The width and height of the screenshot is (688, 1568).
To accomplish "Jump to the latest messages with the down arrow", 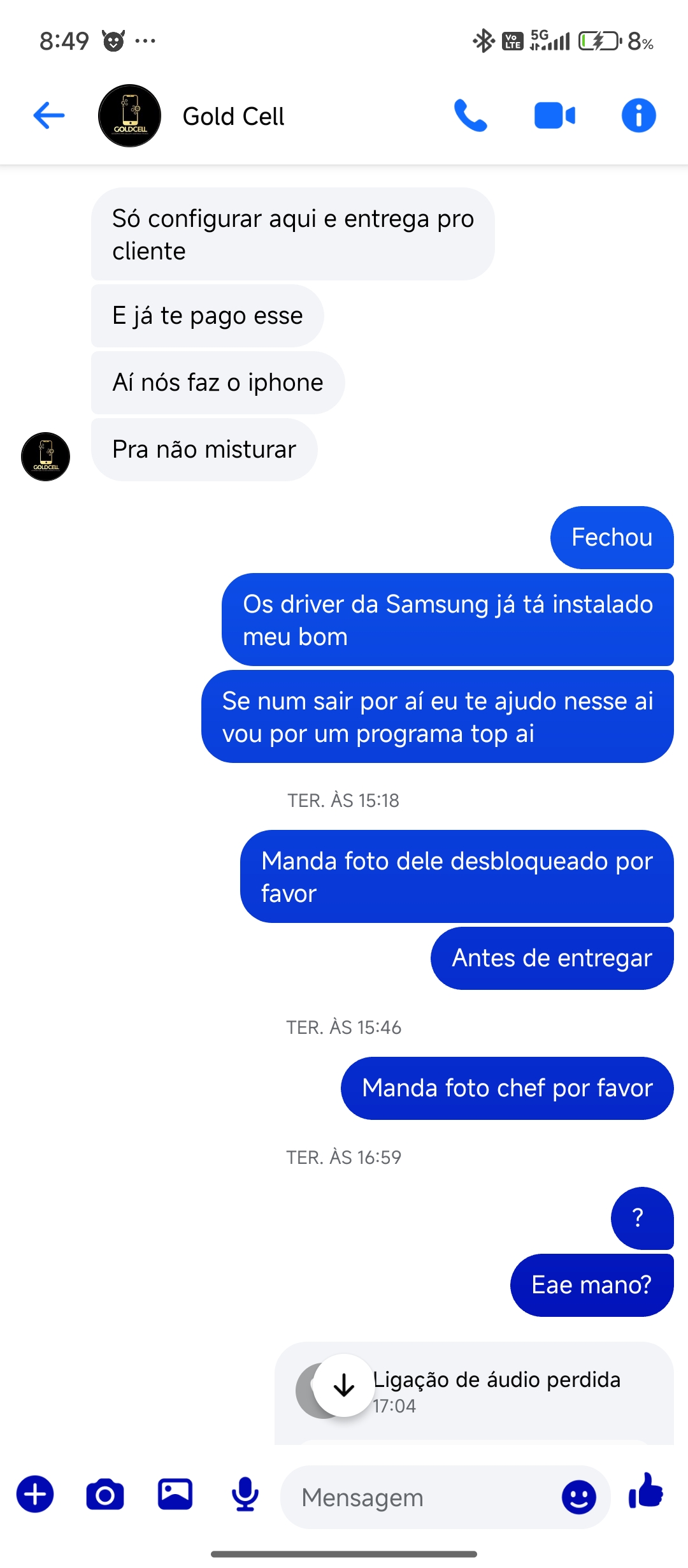I will tap(344, 1385).
